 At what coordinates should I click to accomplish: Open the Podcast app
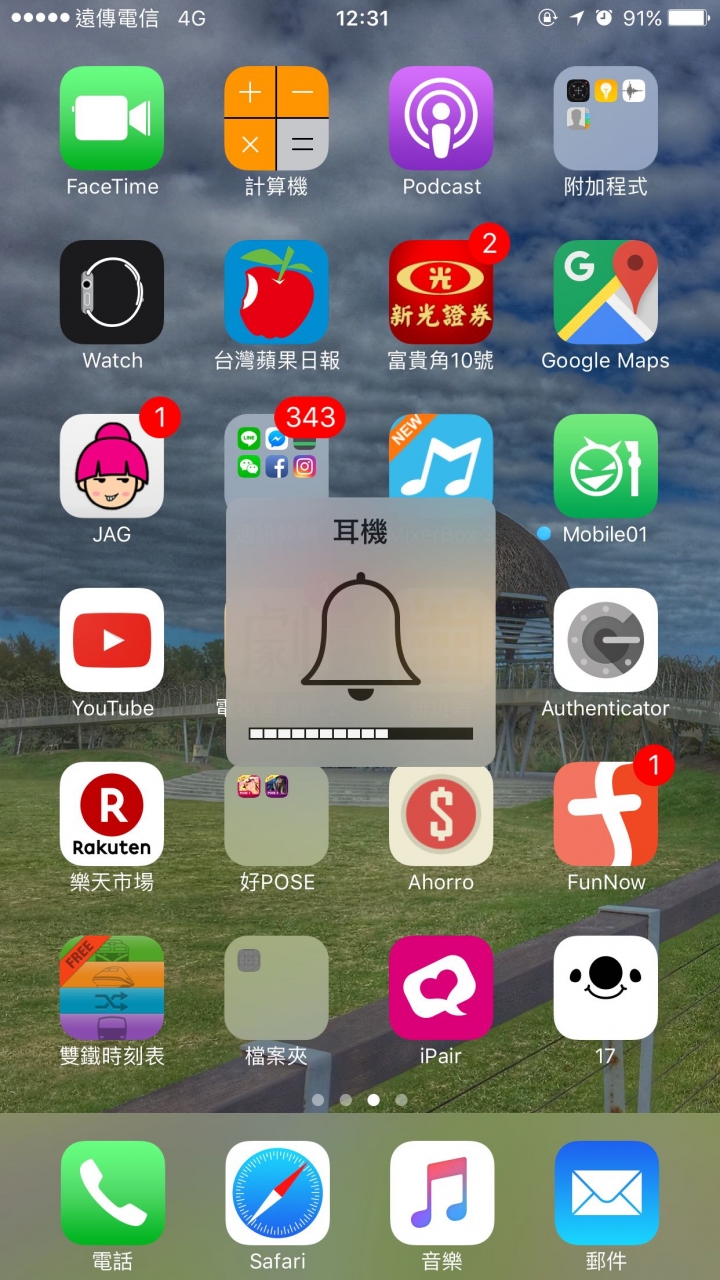[x=441, y=119]
